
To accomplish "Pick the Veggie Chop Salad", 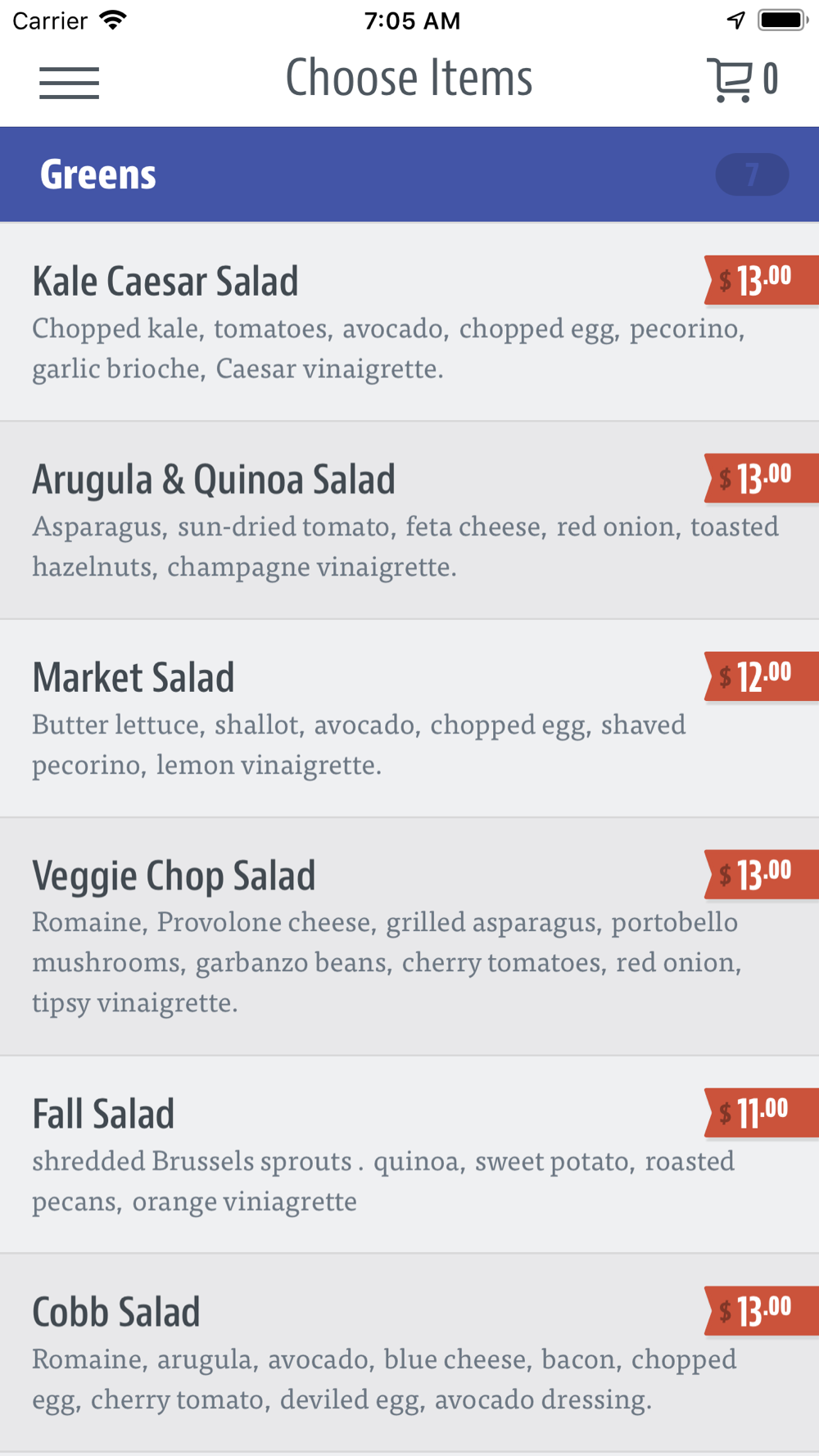I will [409, 937].
